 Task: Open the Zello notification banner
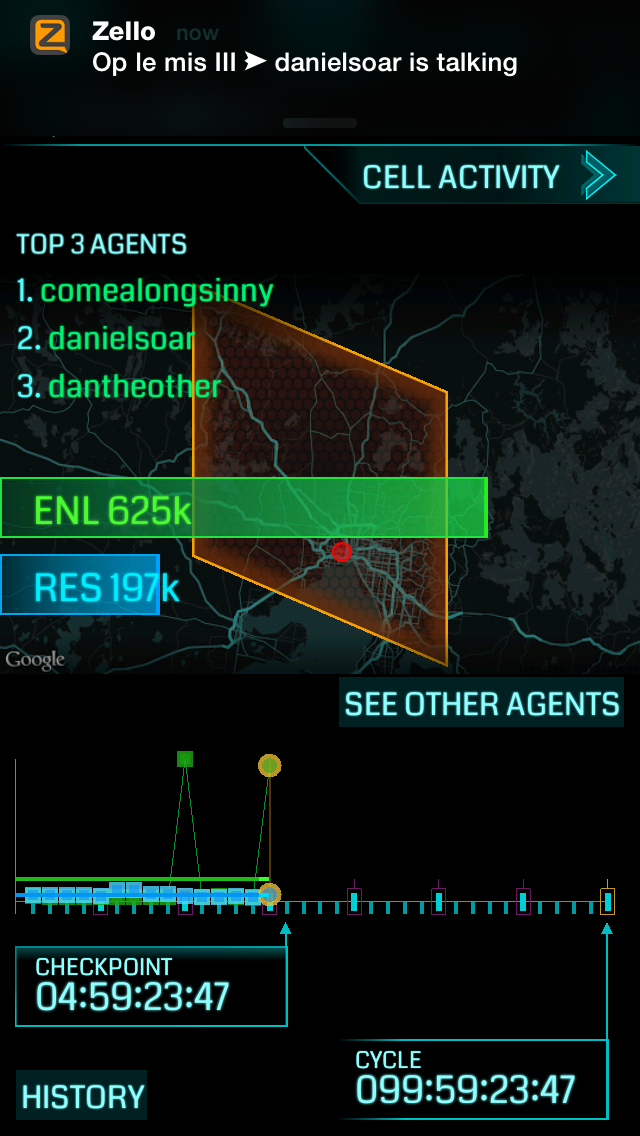320,50
